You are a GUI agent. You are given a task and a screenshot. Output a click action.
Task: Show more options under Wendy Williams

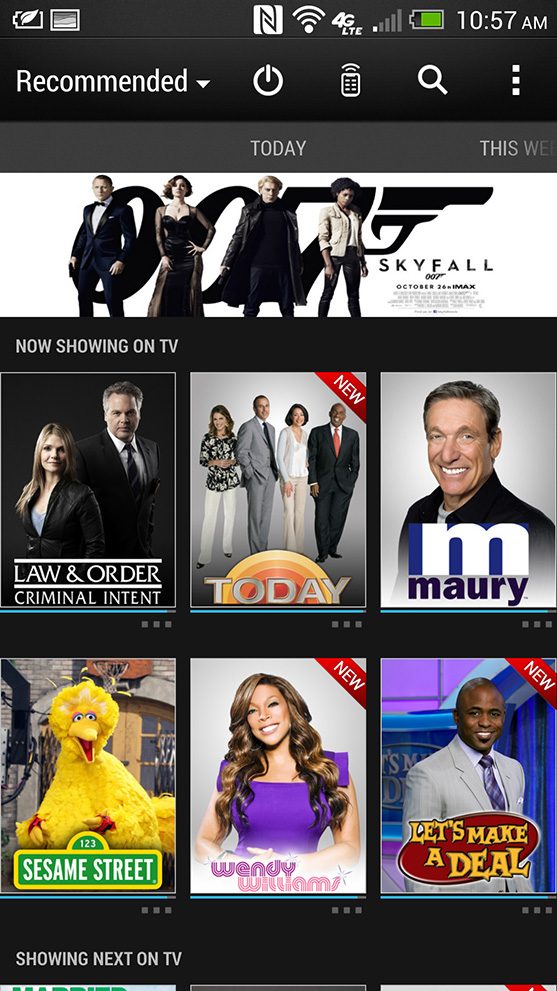pos(346,910)
